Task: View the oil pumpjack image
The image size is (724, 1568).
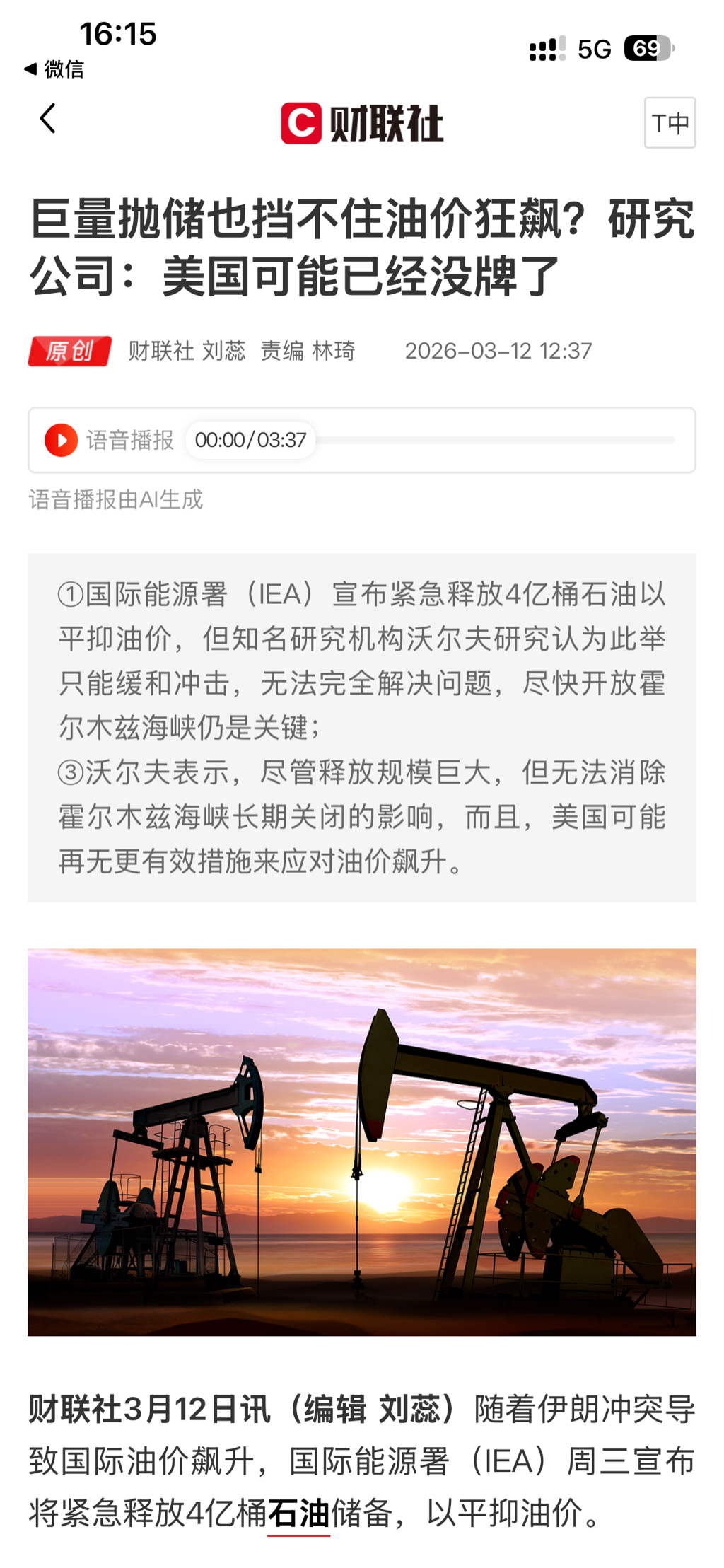Action: pyautogui.click(x=362, y=1142)
